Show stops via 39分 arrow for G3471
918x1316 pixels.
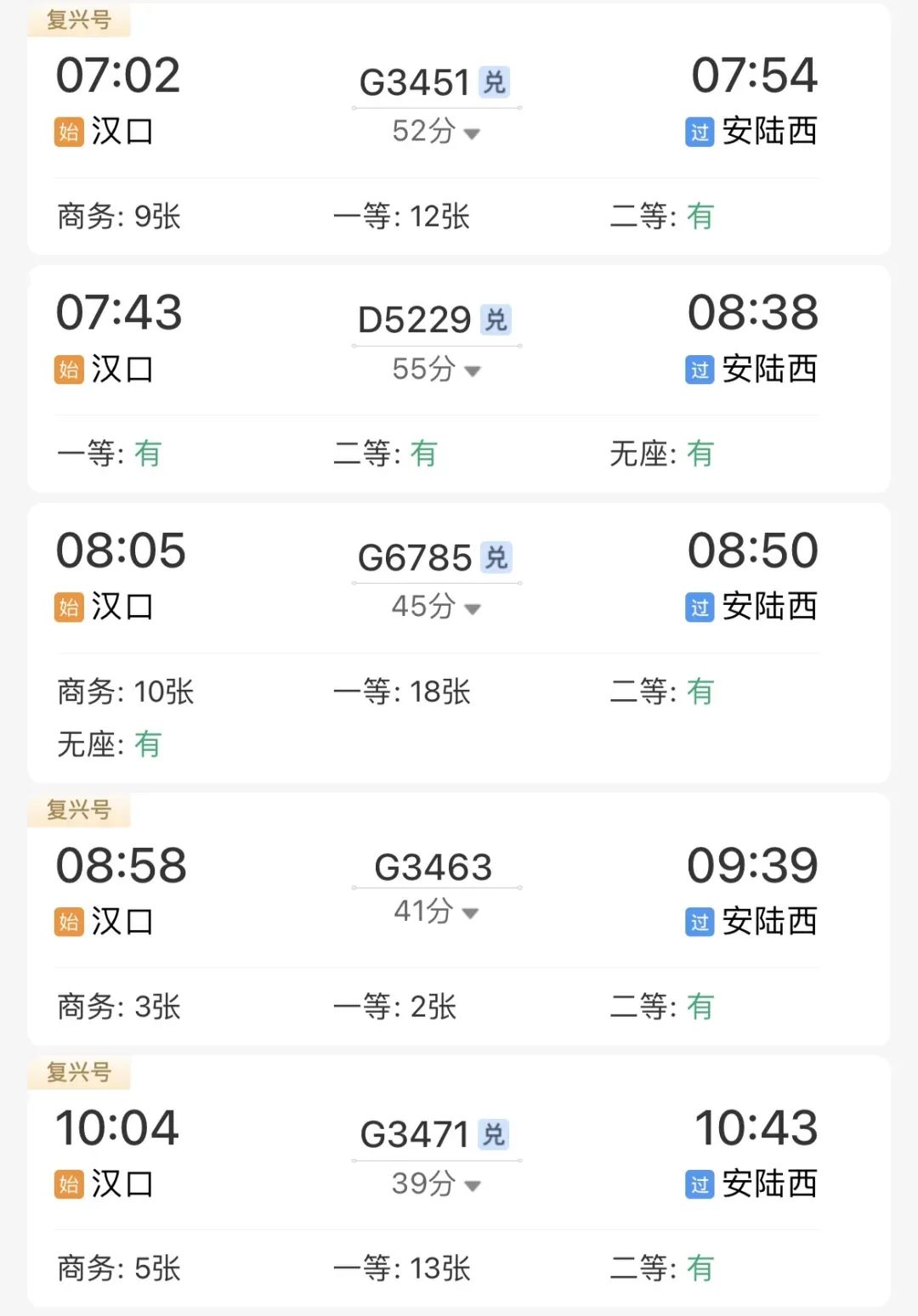click(473, 1185)
